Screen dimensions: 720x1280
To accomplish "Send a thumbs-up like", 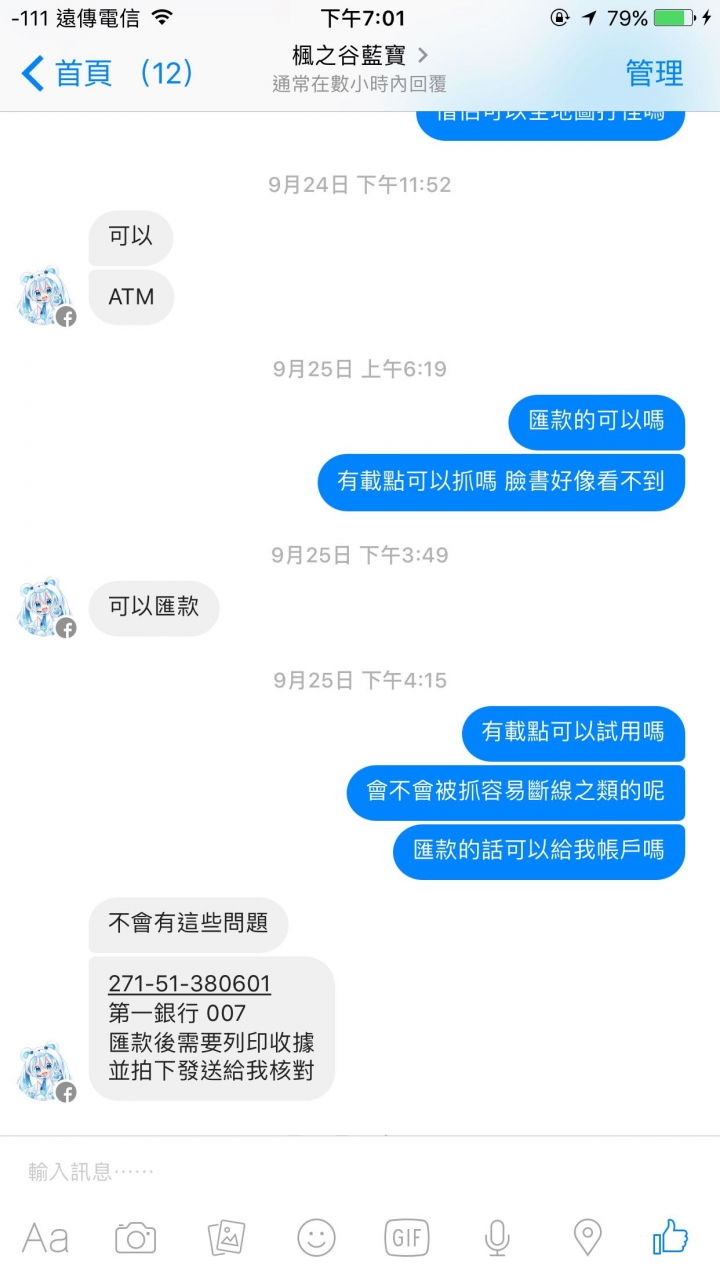I will 671,1237.
